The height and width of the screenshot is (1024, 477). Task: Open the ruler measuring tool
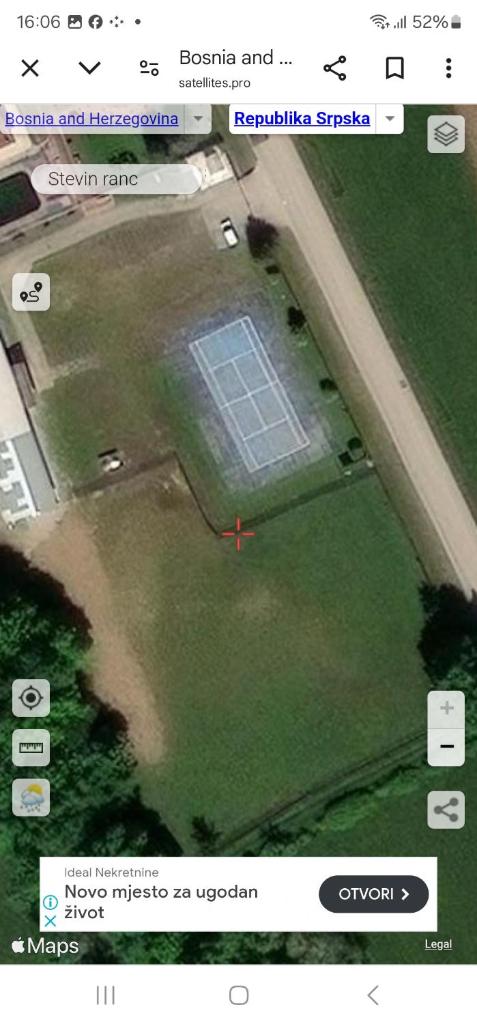click(x=31, y=748)
